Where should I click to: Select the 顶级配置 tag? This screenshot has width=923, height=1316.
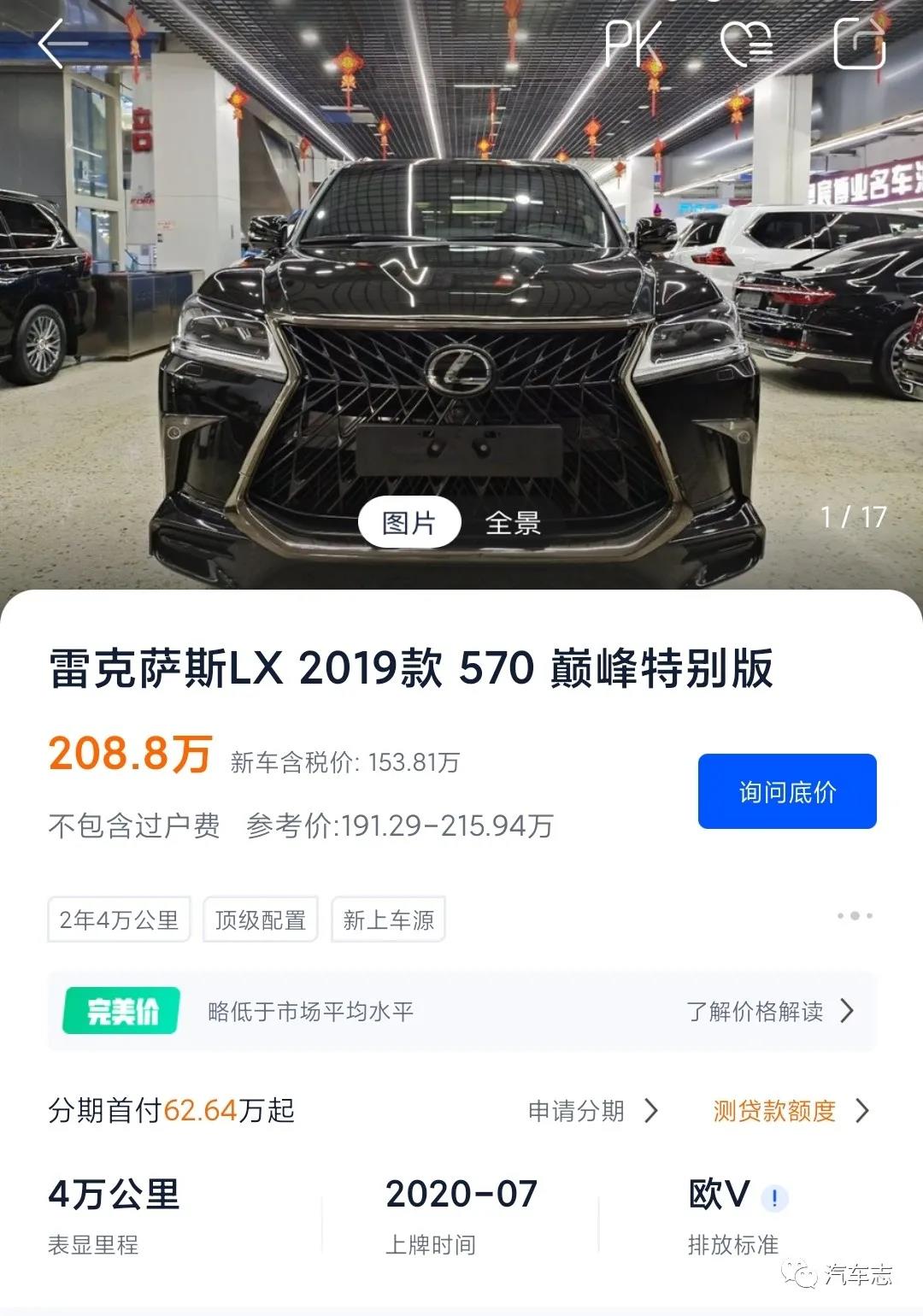point(259,919)
